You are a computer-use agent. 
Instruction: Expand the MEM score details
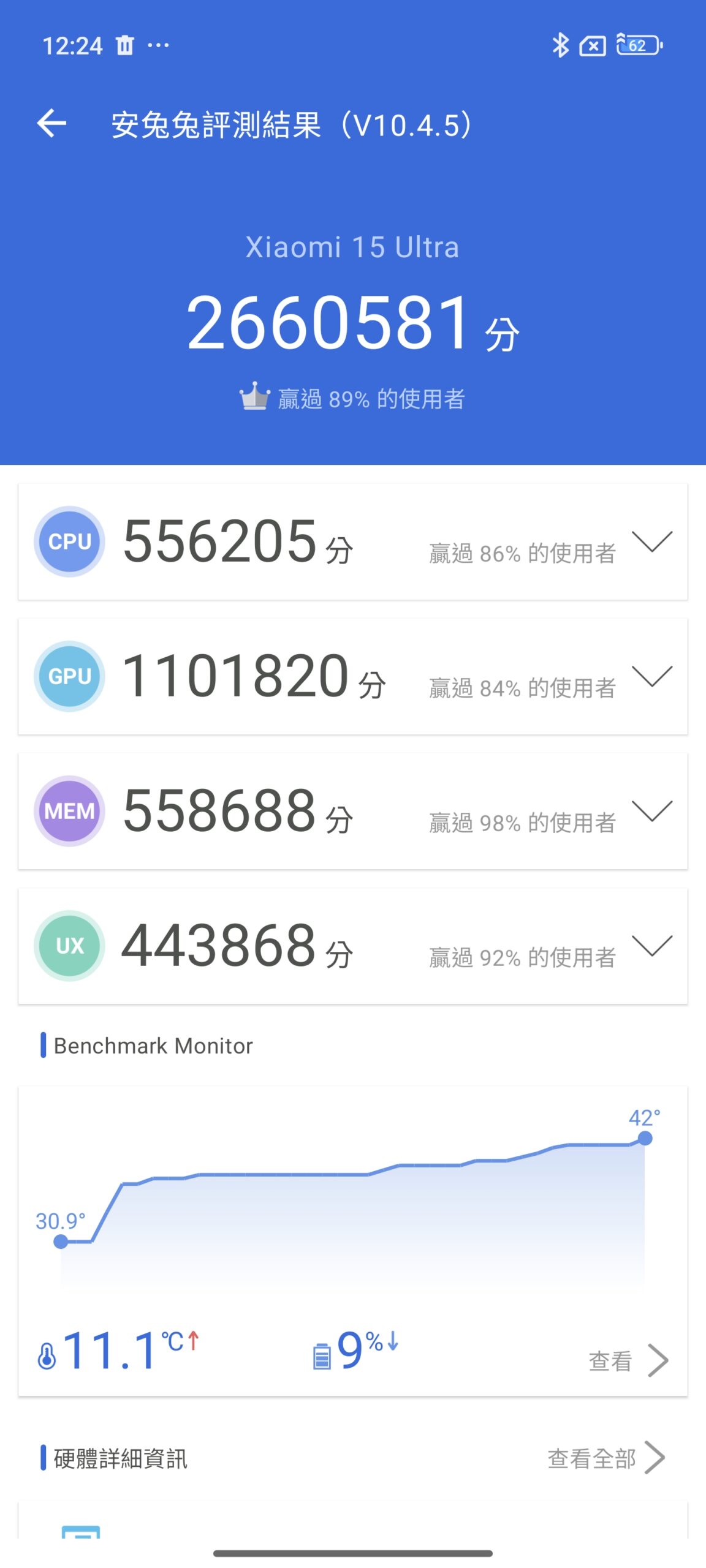(652, 811)
